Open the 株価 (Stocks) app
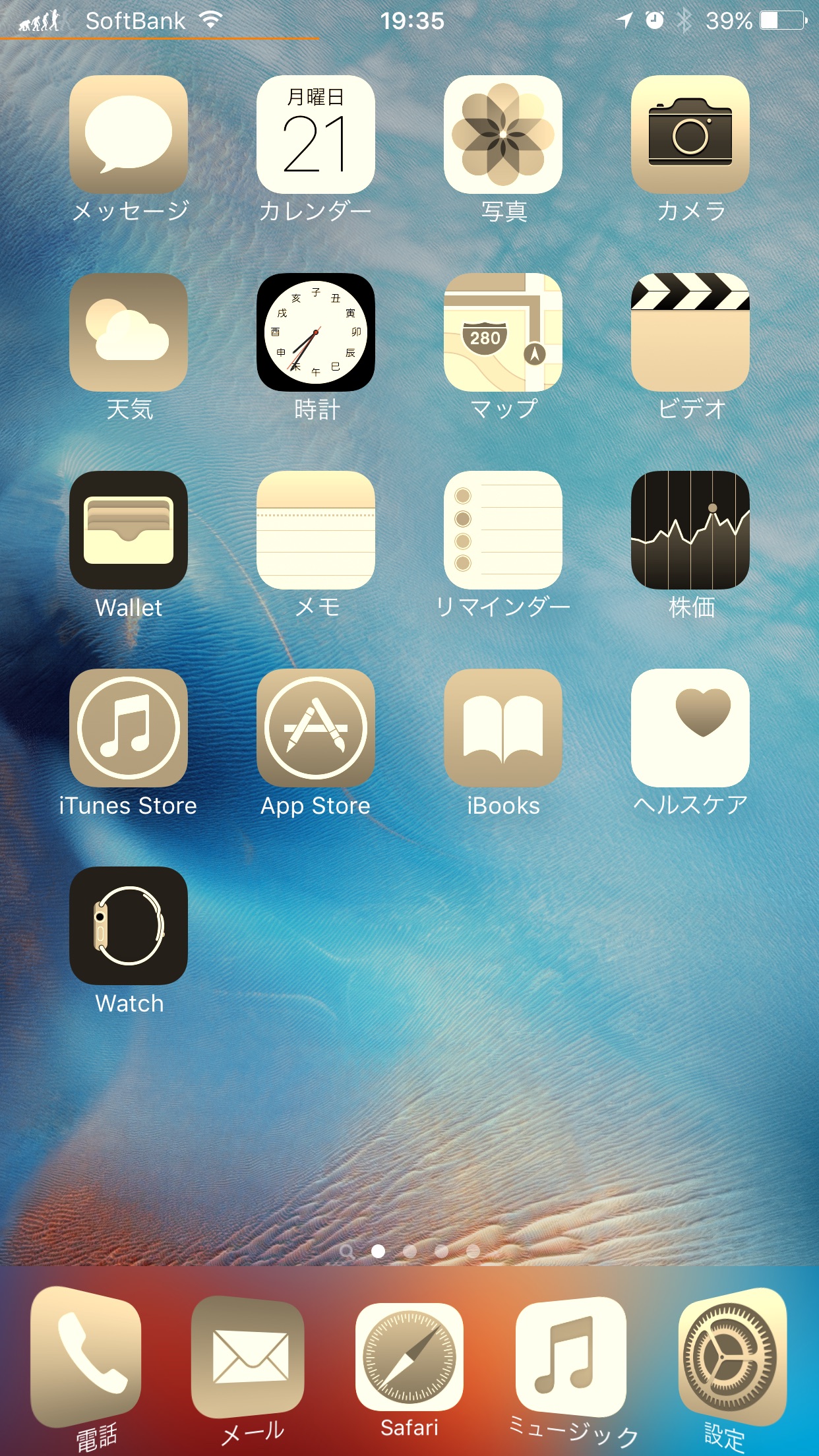Screen dimensions: 819x1456 pyautogui.click(x=690, y=530)
